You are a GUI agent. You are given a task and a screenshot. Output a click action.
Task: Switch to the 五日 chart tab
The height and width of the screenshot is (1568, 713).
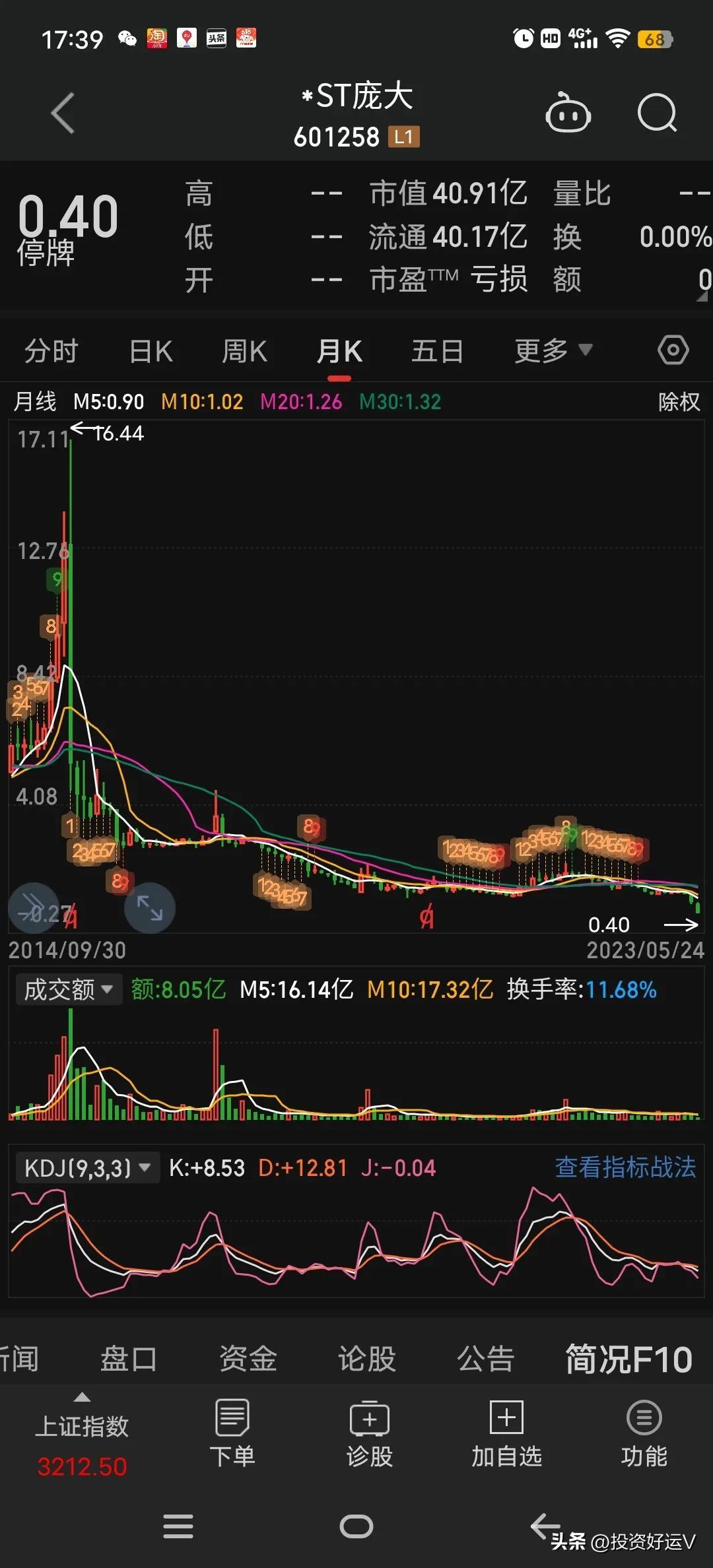[437, 351]
